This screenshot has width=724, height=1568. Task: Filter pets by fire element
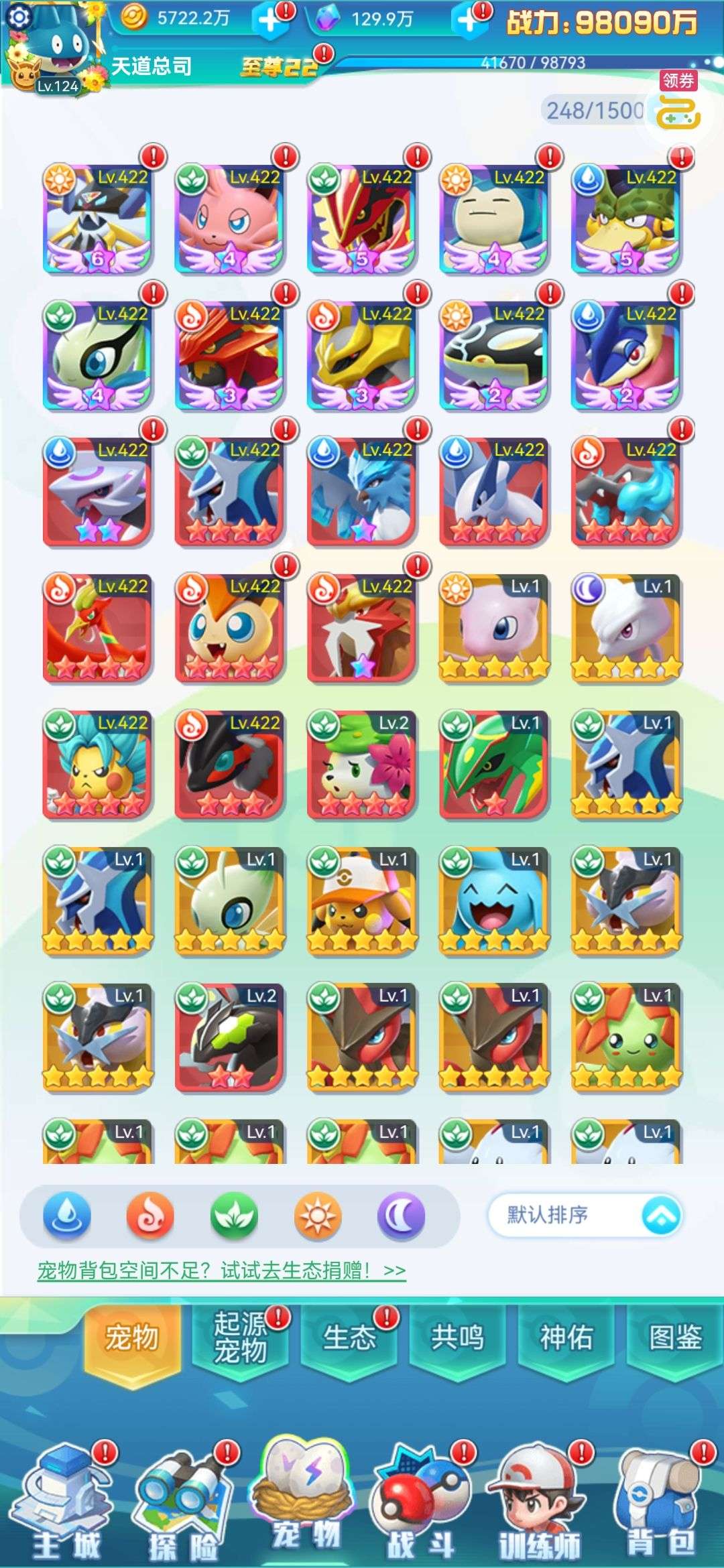[x=150, y=1215]
